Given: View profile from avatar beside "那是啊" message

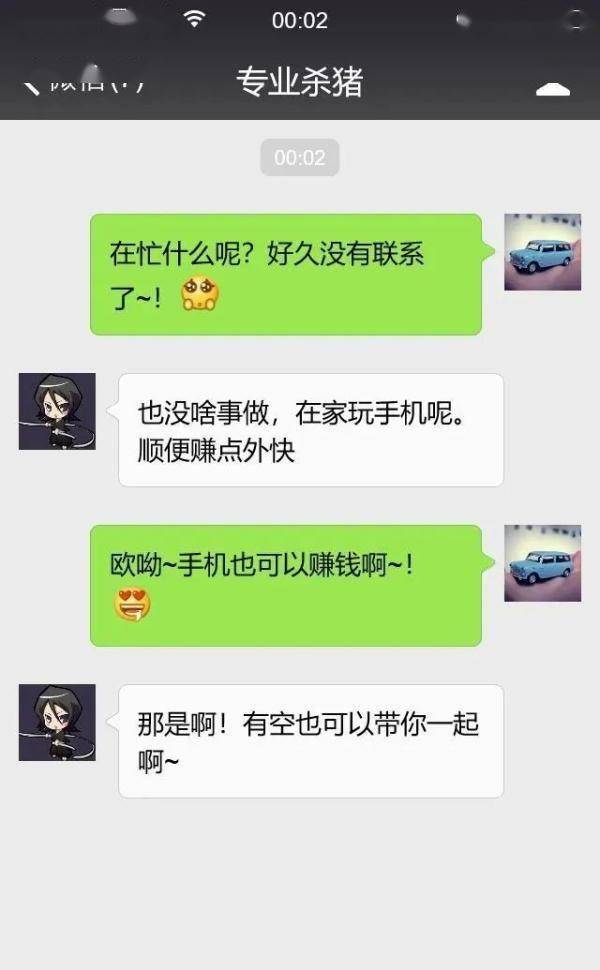Looking at the screenshot, I should point(57,723).
